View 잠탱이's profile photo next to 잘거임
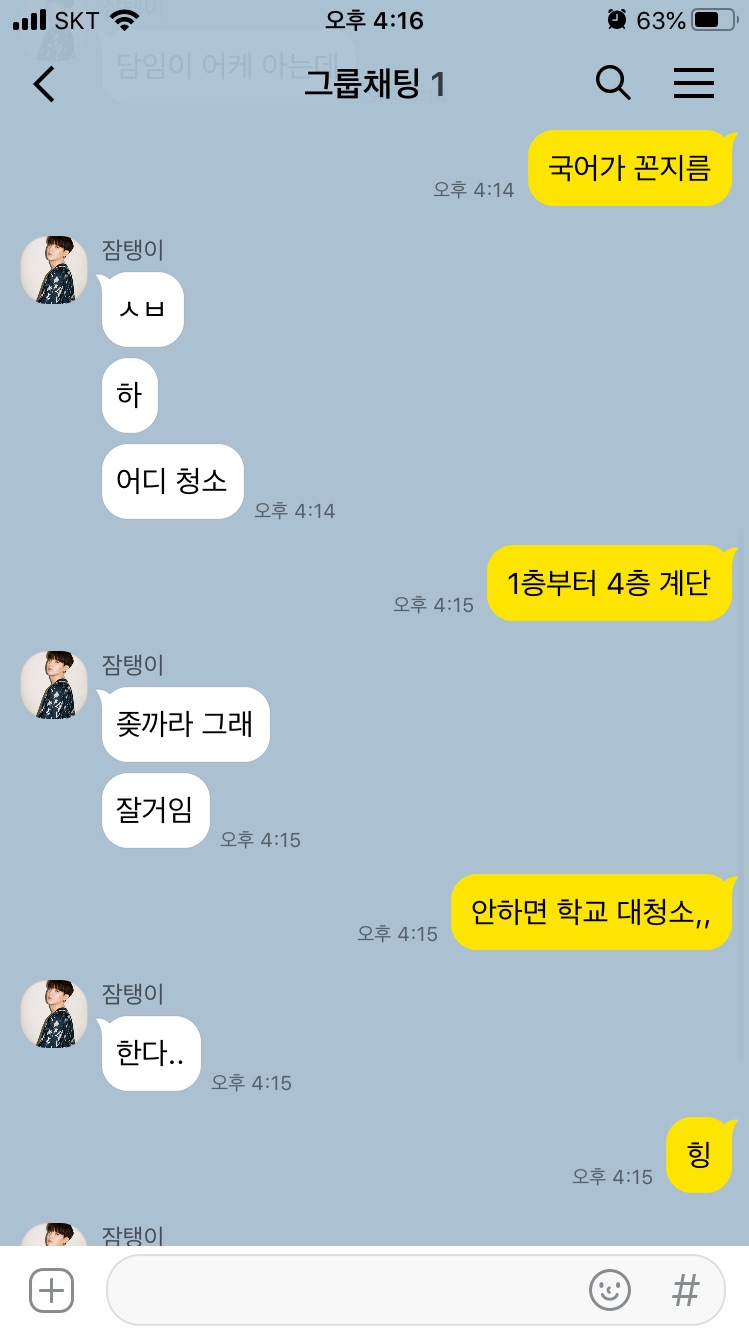This screenshot has width=749, height=1334. (x=54, y=684)
